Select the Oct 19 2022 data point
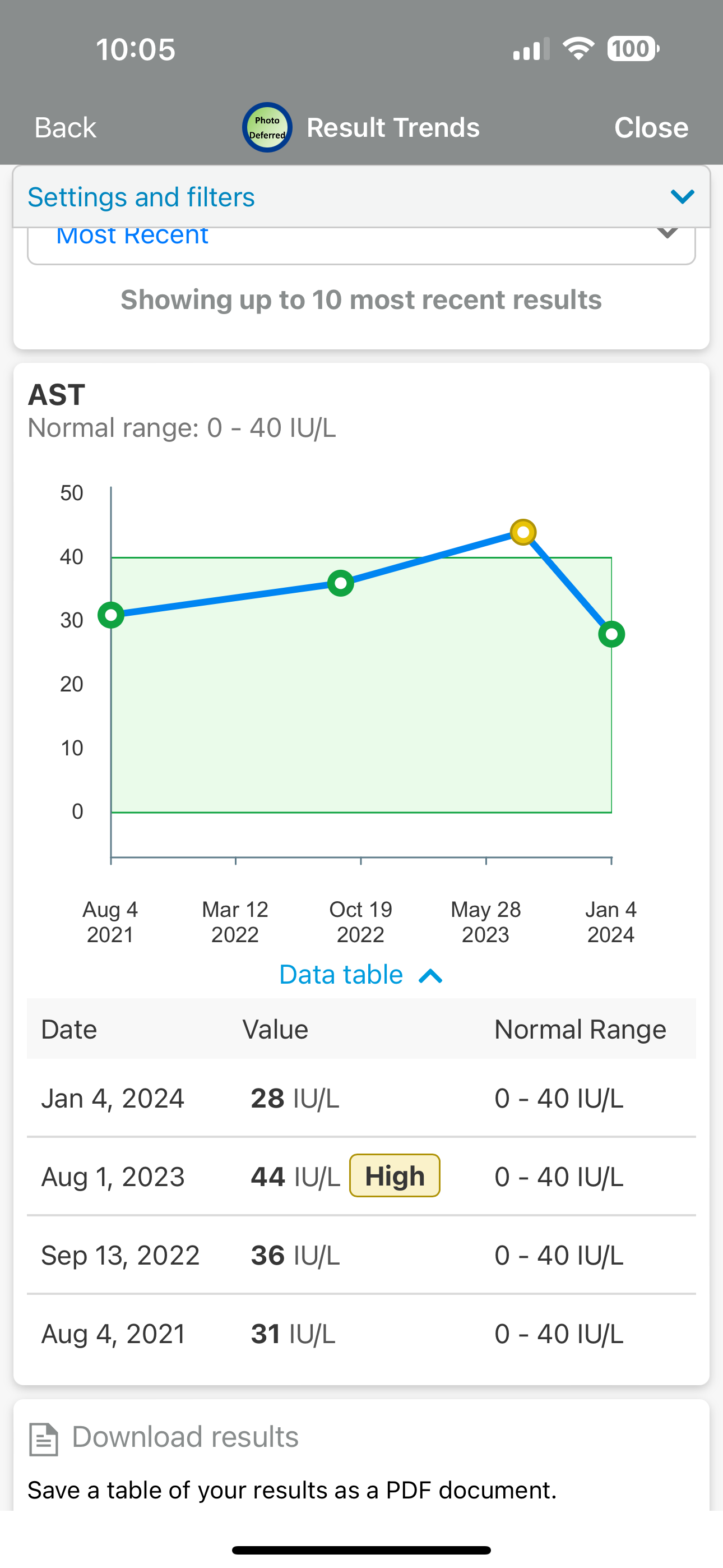 (341, 583)
